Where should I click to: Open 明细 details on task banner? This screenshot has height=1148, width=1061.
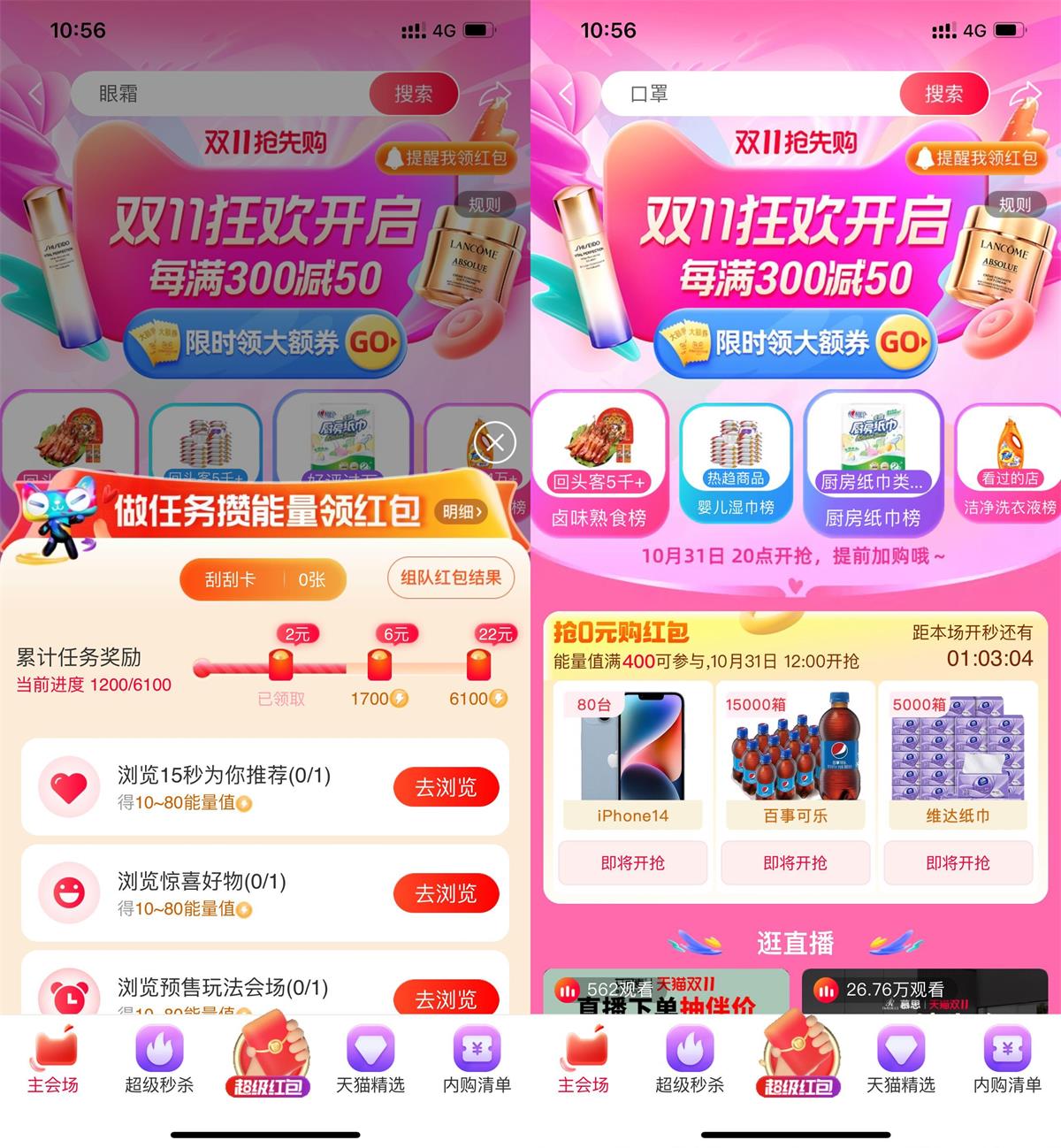pyautogui.click(x=462, y=511)
